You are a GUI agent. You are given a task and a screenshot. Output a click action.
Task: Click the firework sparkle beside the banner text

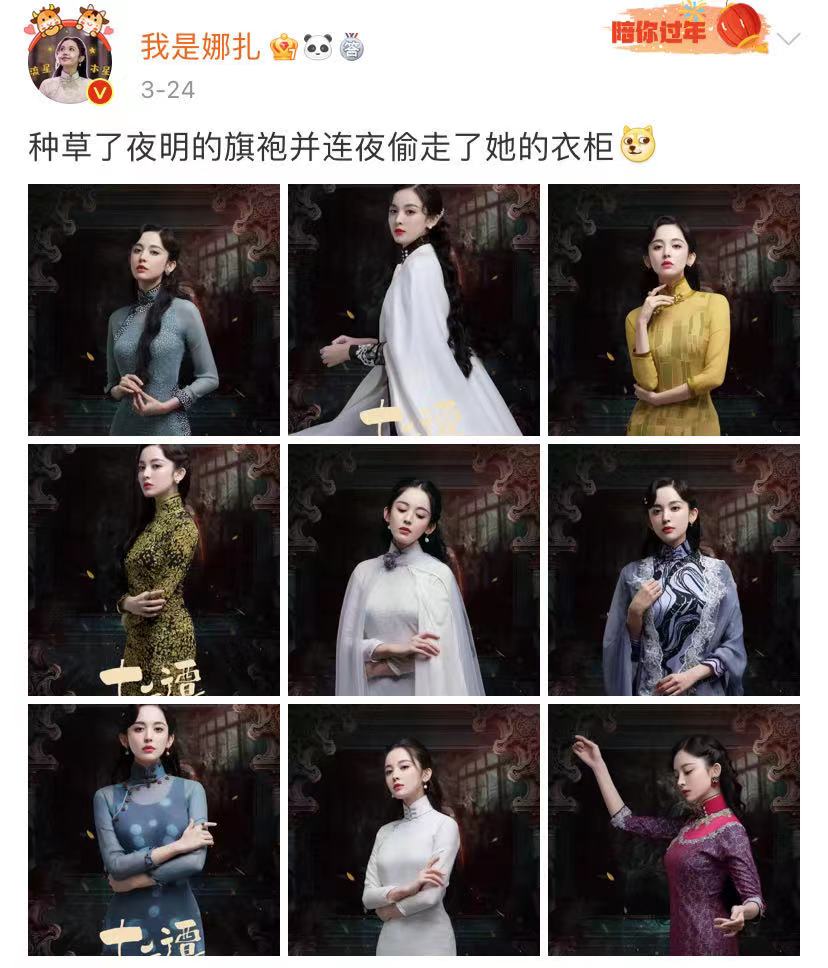coord(693,12)
